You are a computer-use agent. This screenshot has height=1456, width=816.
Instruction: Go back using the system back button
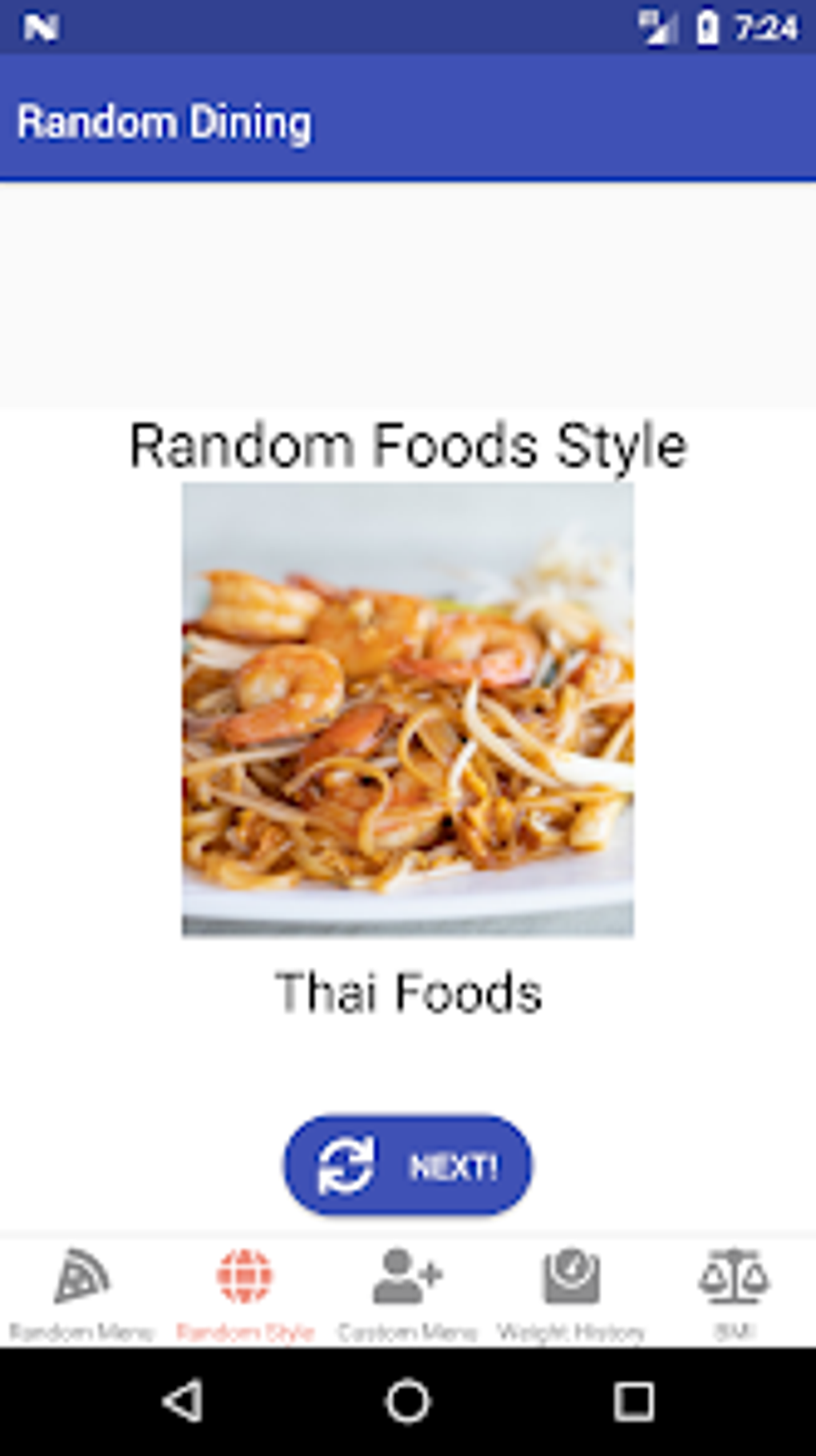point(183,1402)
